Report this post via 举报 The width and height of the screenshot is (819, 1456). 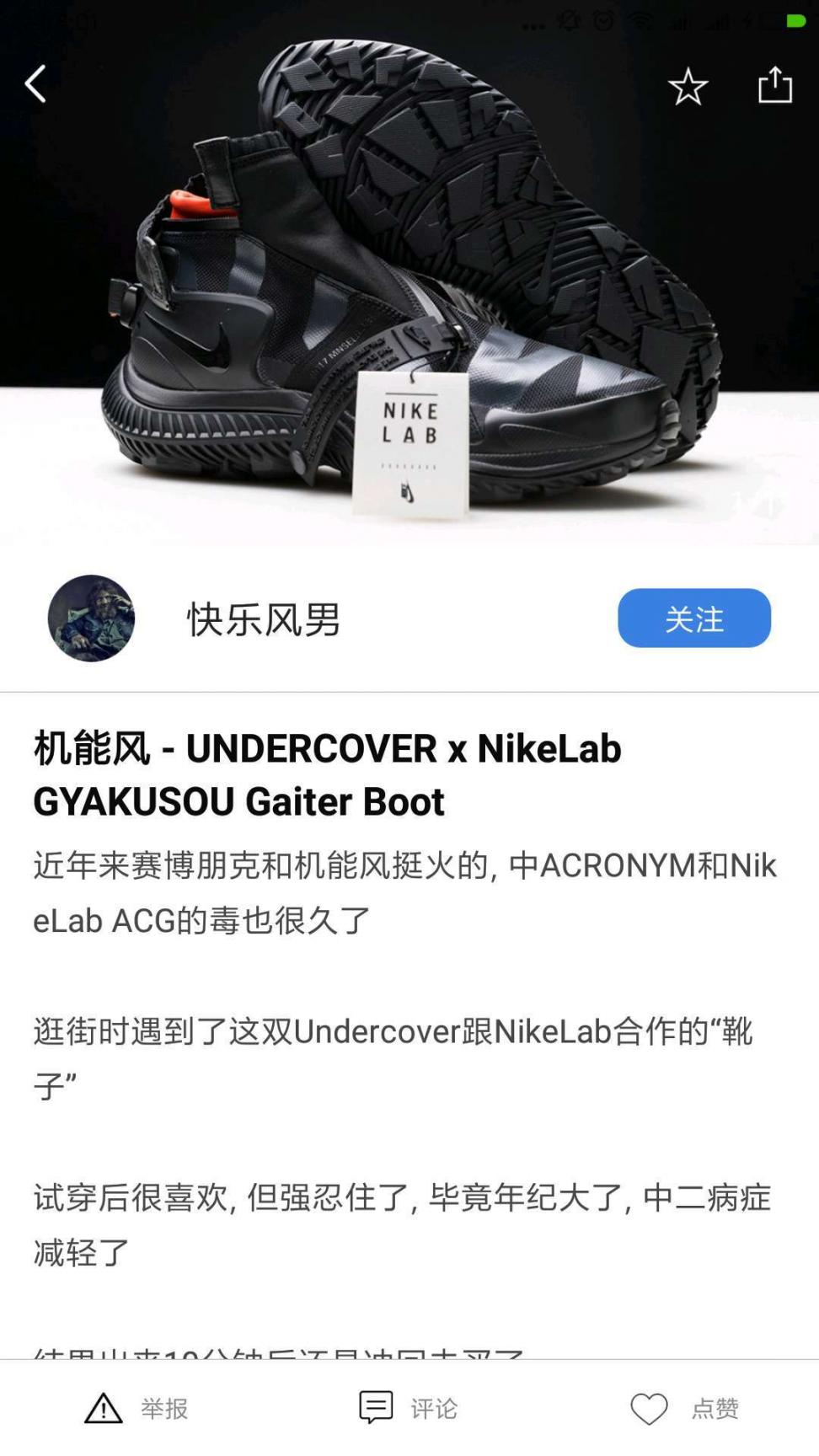[x=136, y=1408]
